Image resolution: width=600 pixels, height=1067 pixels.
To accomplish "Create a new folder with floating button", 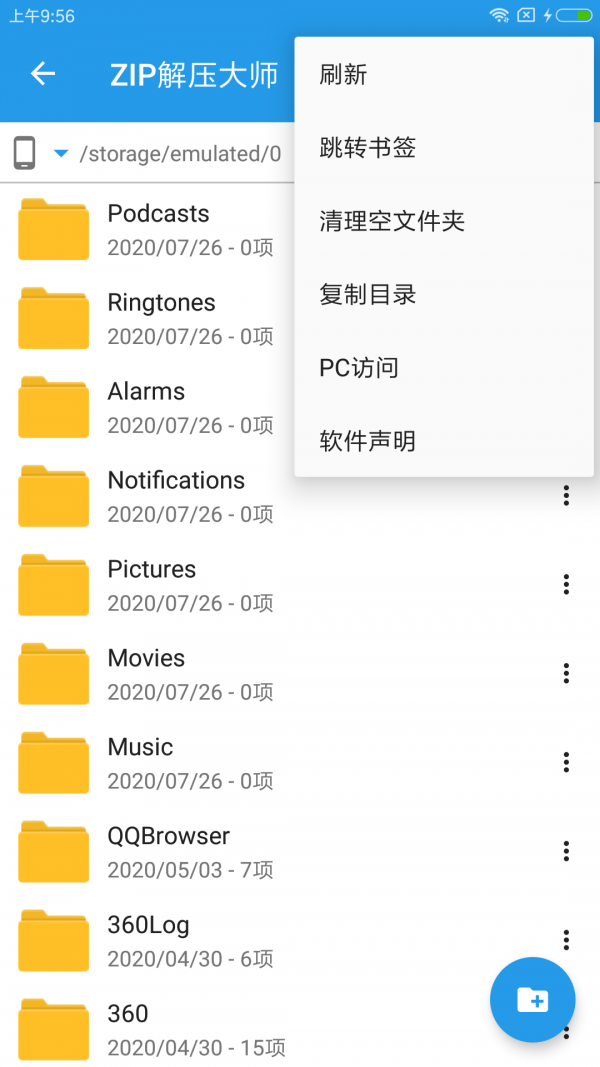I will pyautogui.click(x=532, y=1000).
